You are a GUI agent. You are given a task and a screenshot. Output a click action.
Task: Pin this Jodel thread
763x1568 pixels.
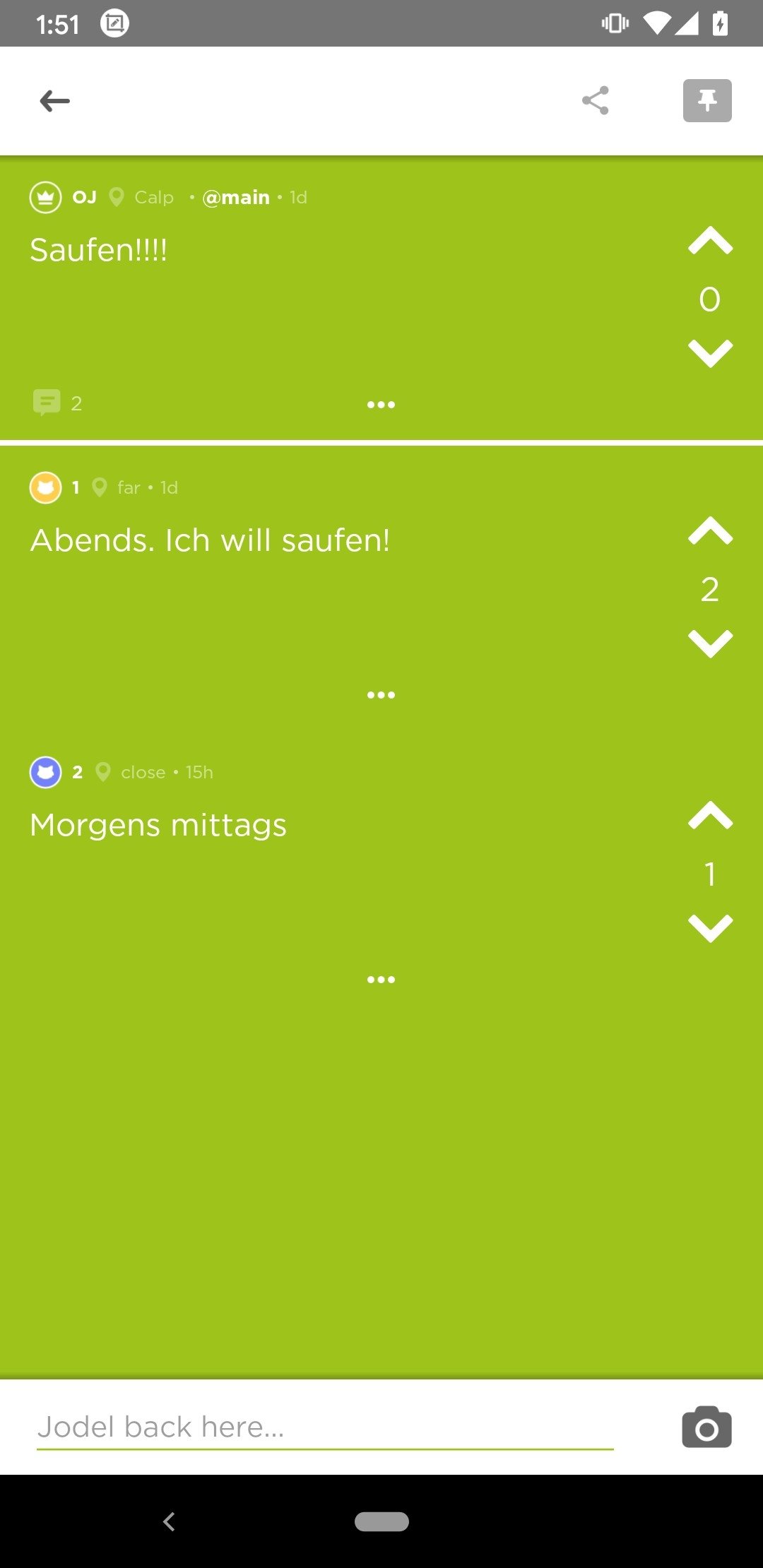point(707,100)
